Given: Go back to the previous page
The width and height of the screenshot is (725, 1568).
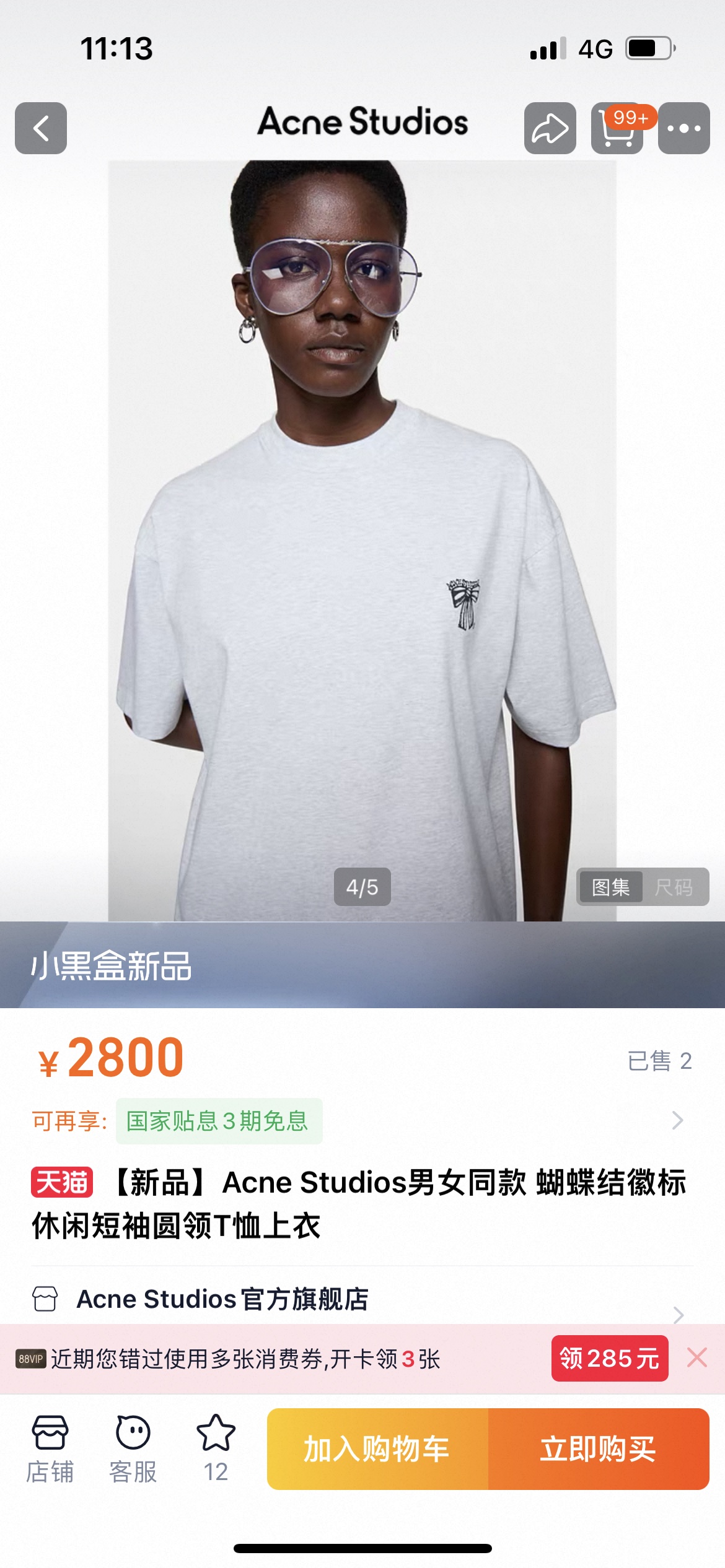Looking at the screenshot, I should click(x=41, y=128).
